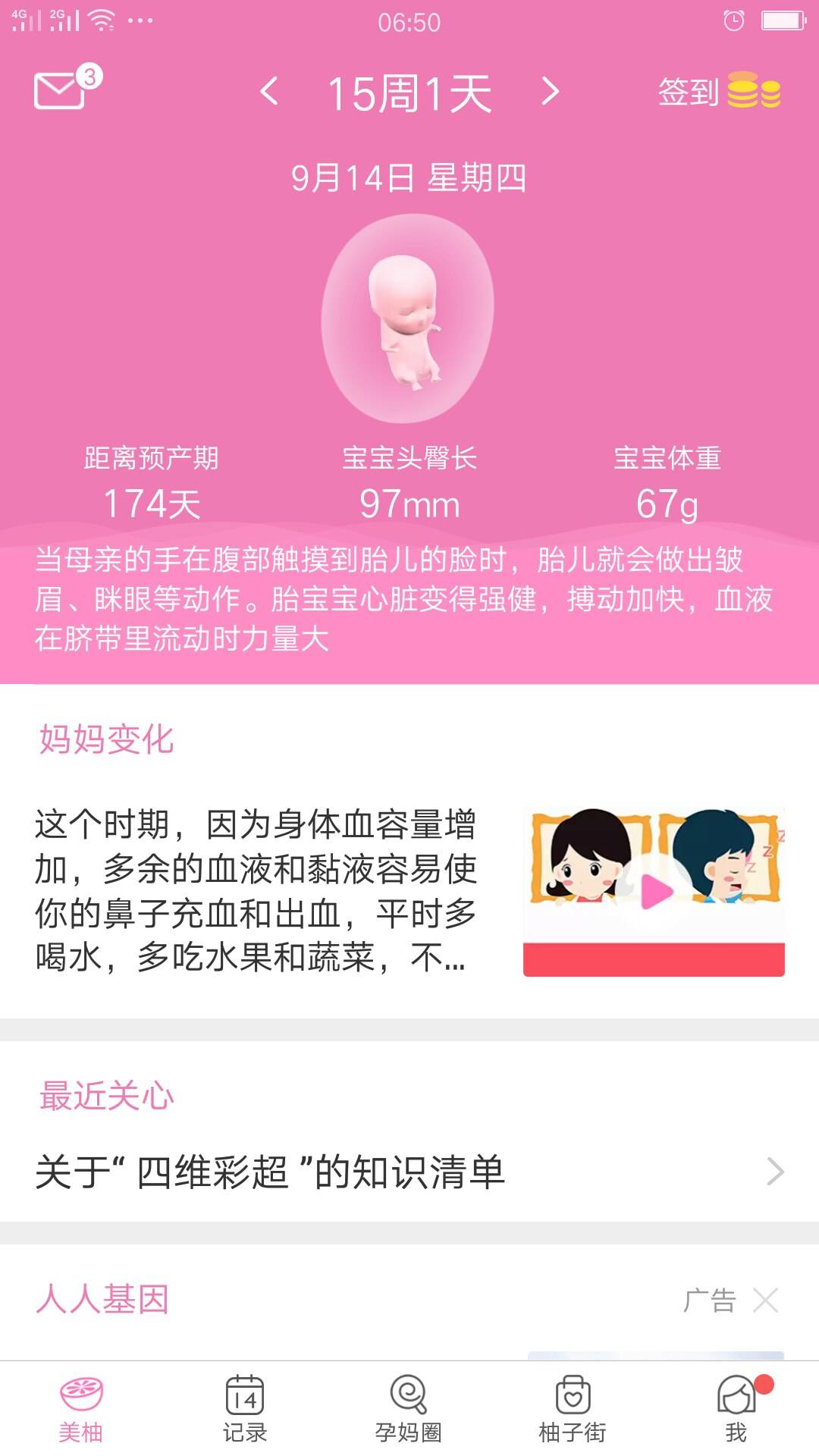Dismiss the 人人基因 ad
Image resolution: width=819 pixels, height=1456 pixels.
tap(765, 1301)
